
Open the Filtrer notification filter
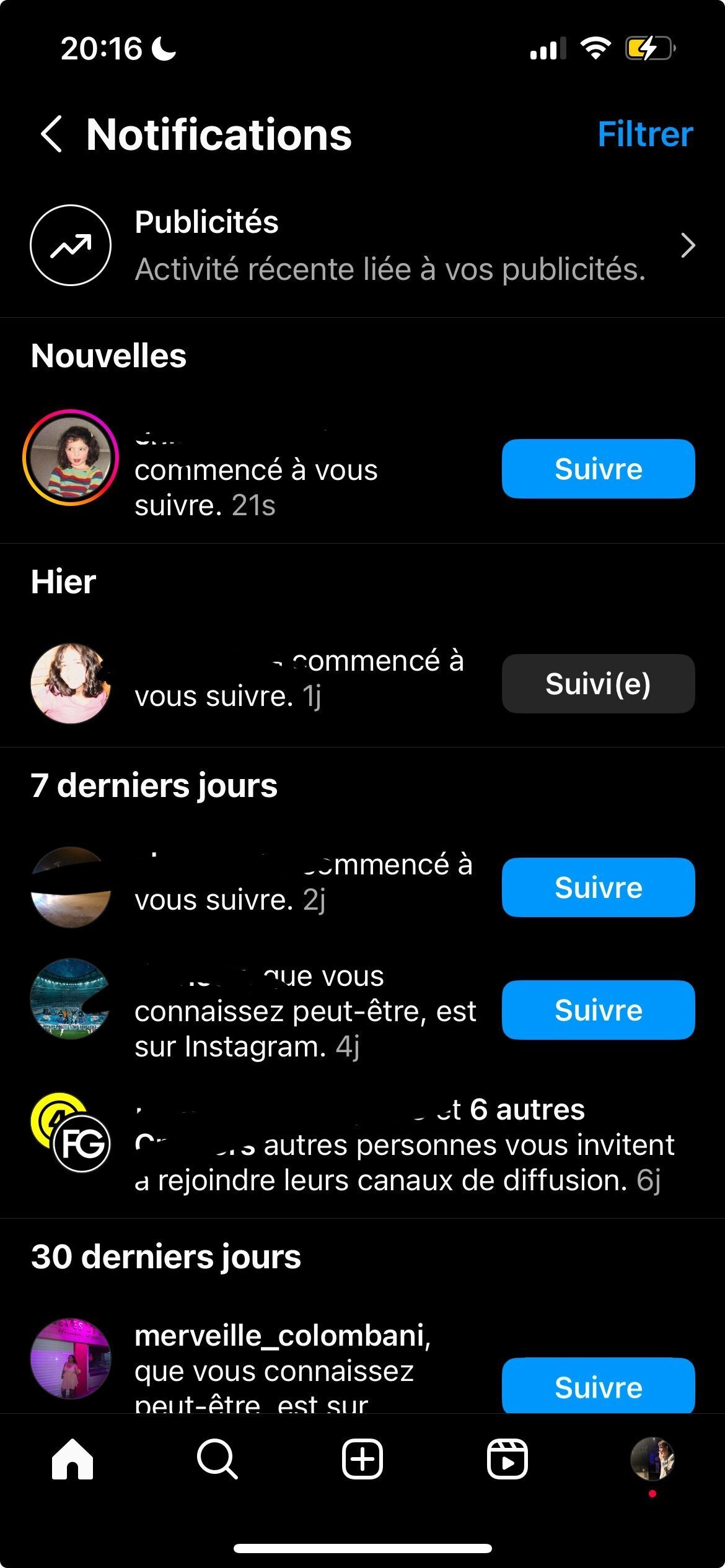[644, 134]
